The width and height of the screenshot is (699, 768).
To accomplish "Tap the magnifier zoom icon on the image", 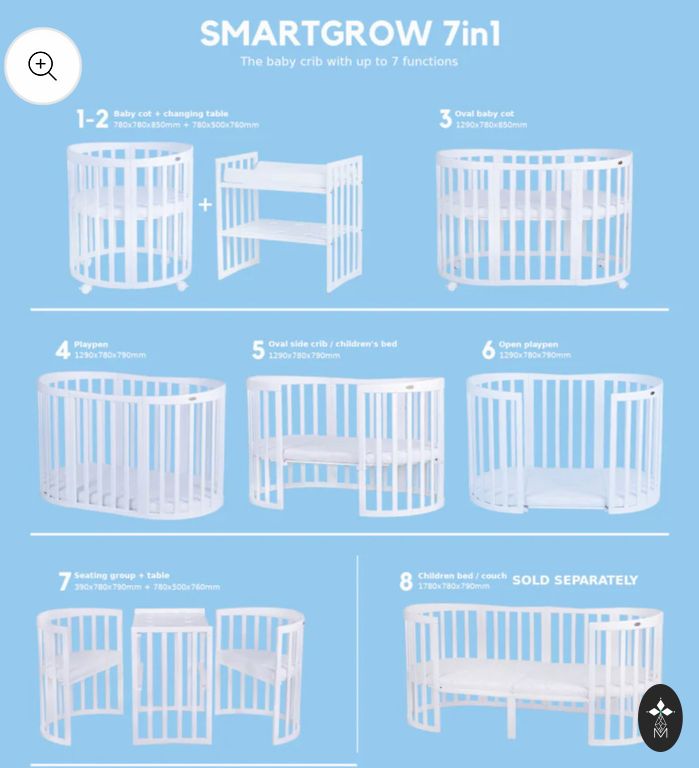I will coord(43,67).
